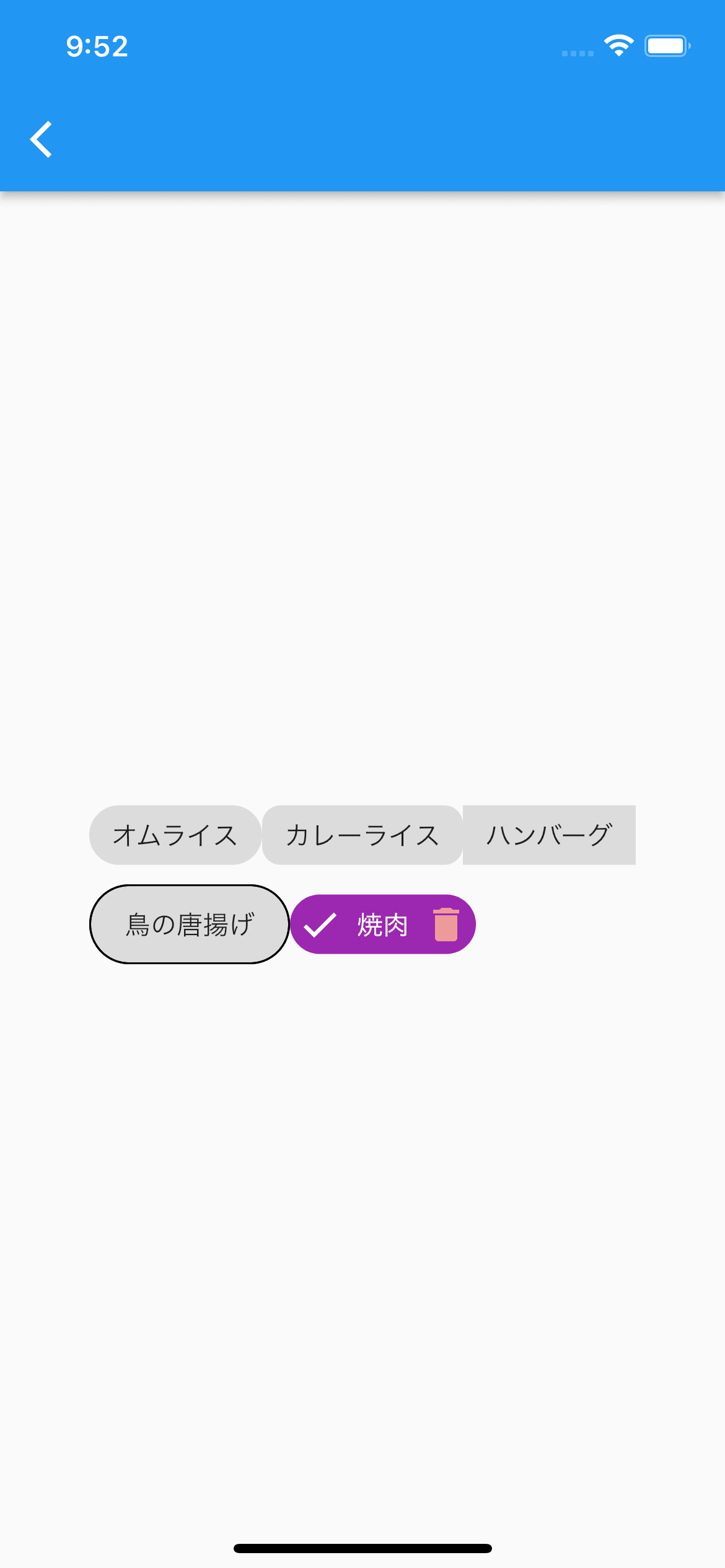
Task: Go back with the arrow in the app bar
Action: pos(41,139)
